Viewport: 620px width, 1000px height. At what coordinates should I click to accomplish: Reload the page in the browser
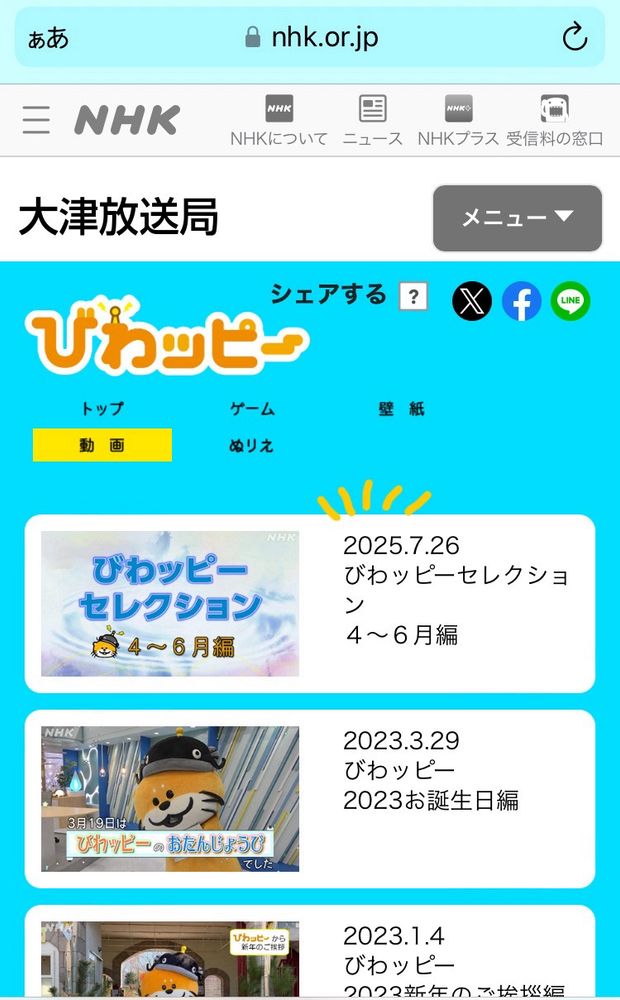coord(574,37)
